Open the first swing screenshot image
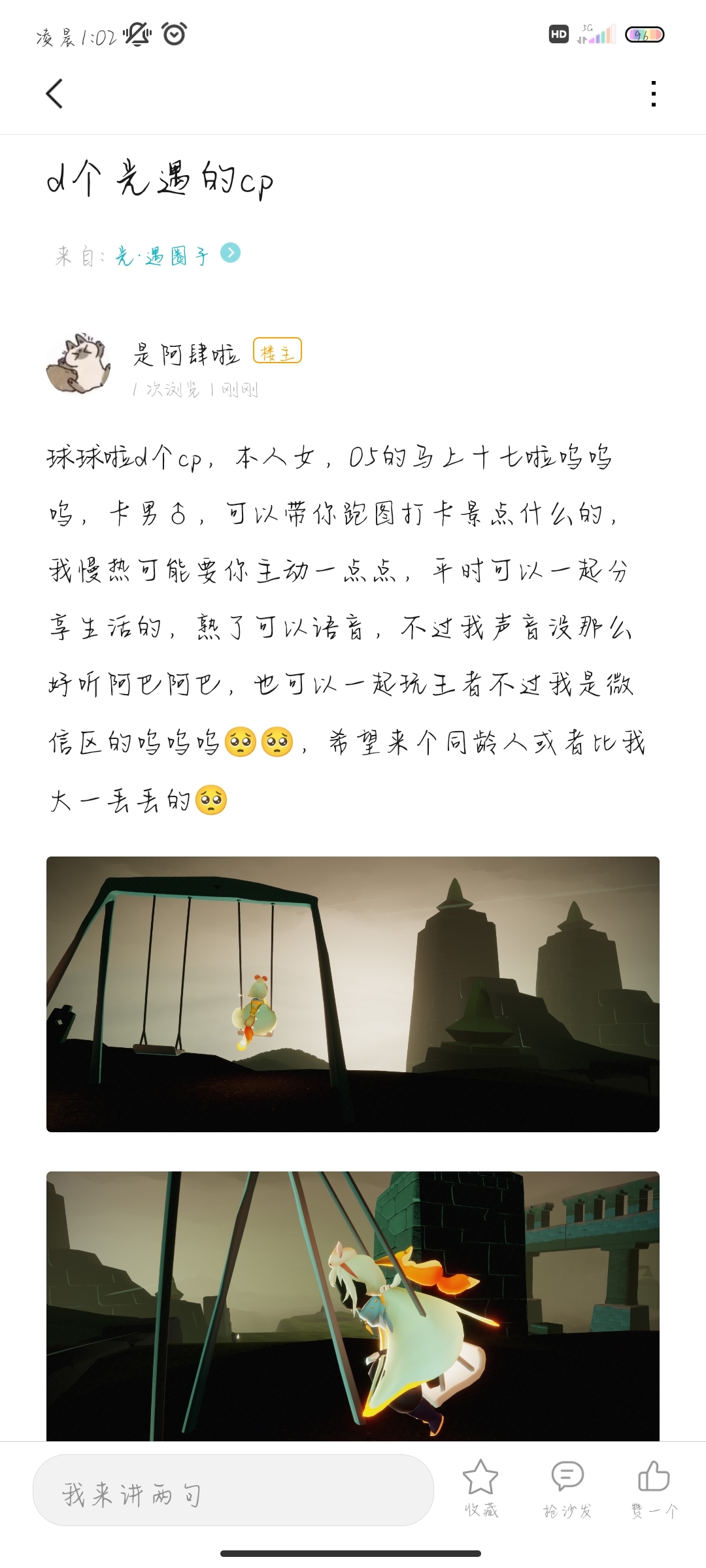The image size is (706, 1568). click(353, 994)
